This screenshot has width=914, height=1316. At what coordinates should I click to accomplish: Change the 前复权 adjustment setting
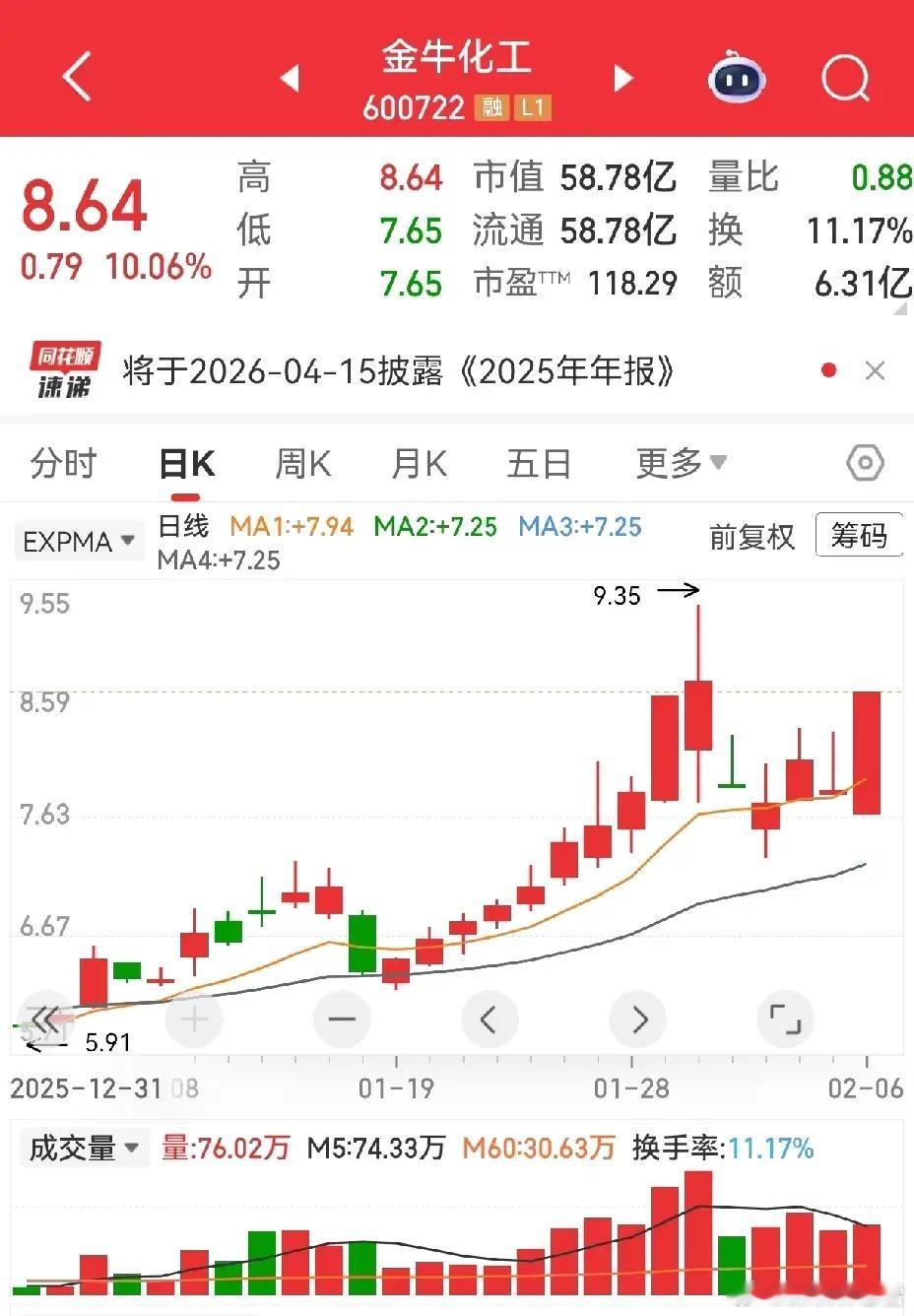tap(751, 537)
